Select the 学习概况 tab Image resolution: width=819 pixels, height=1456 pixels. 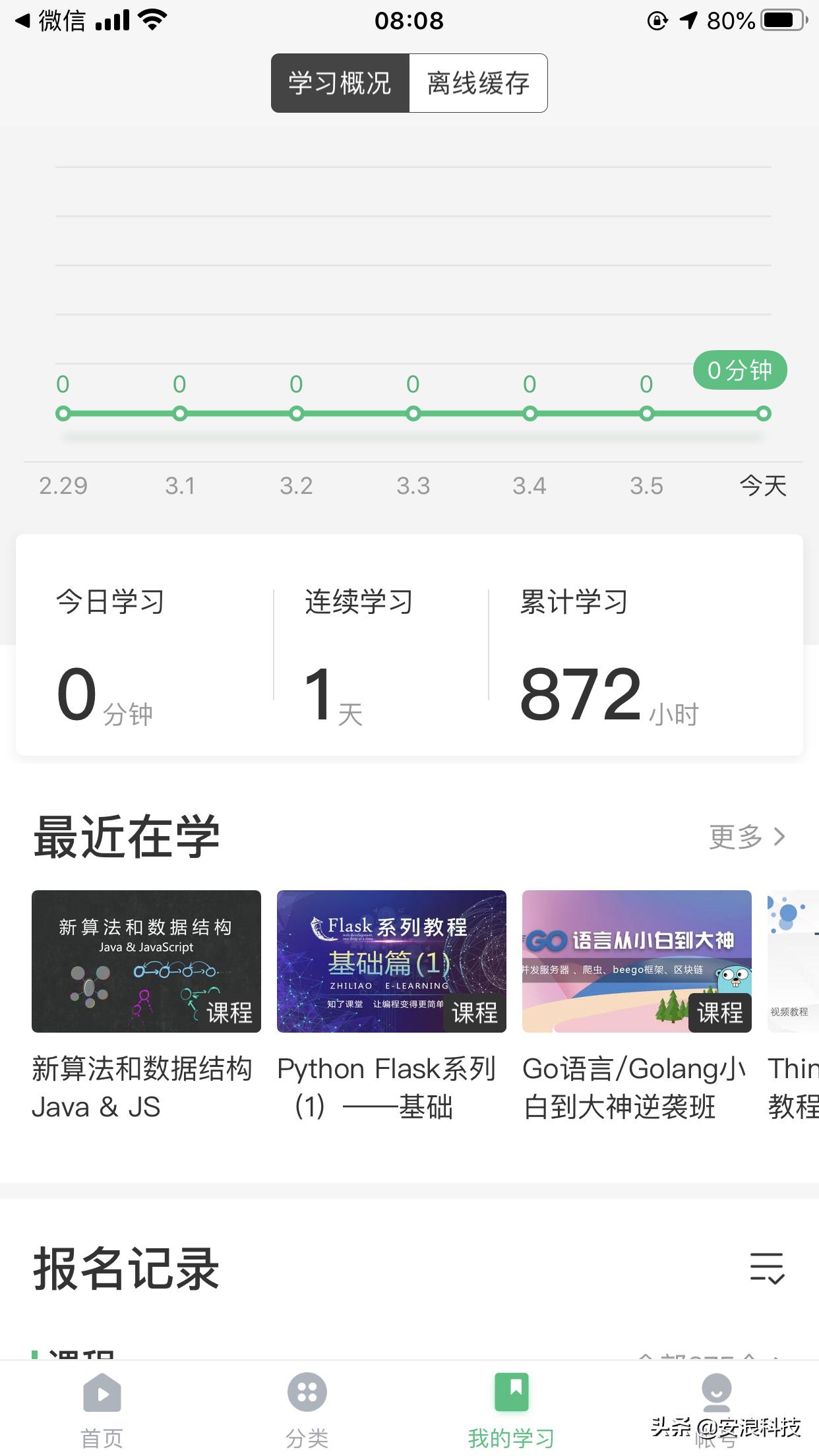click(x=338, y=83)
